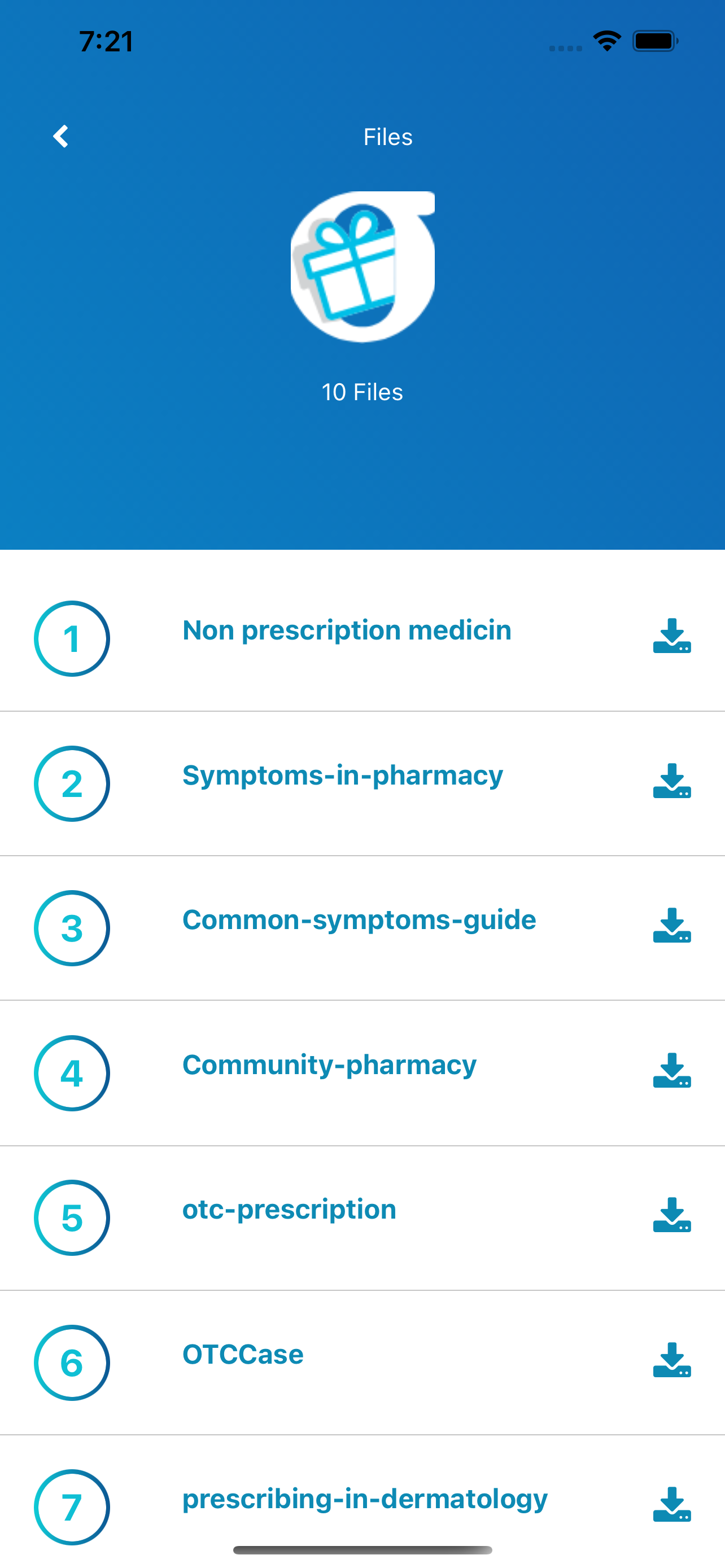Download the Symptoms-in-pharmacy file

click(x=671, y=781)
